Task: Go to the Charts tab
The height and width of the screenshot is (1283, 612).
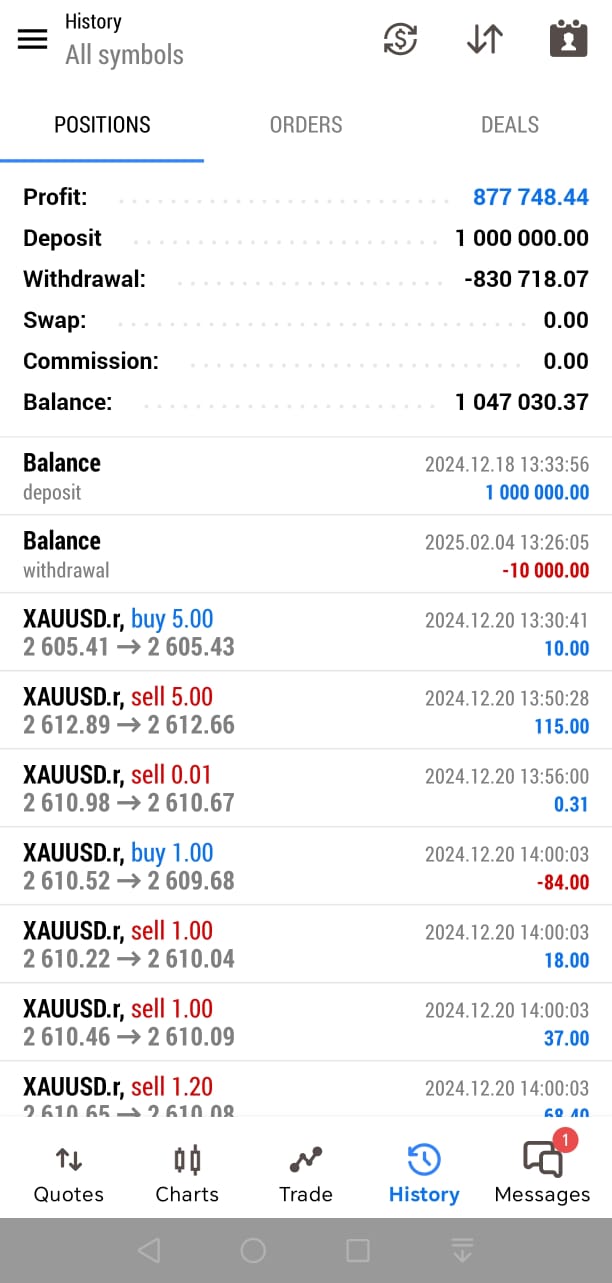Action: [187, 1172]
